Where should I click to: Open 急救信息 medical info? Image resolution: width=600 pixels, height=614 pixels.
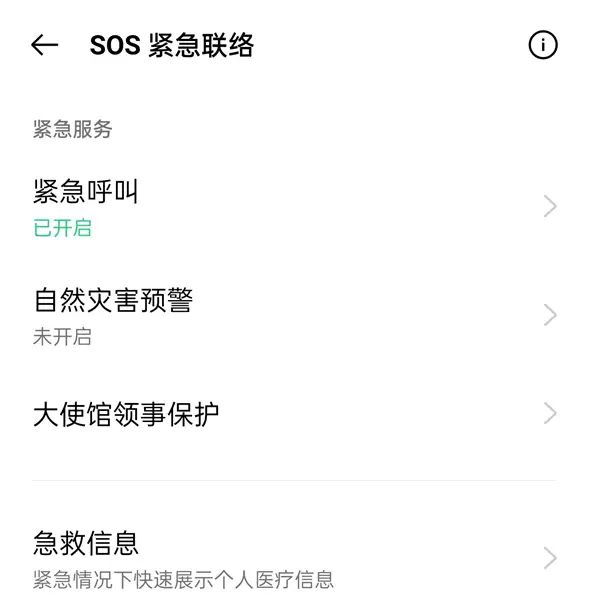click(290, 558)
